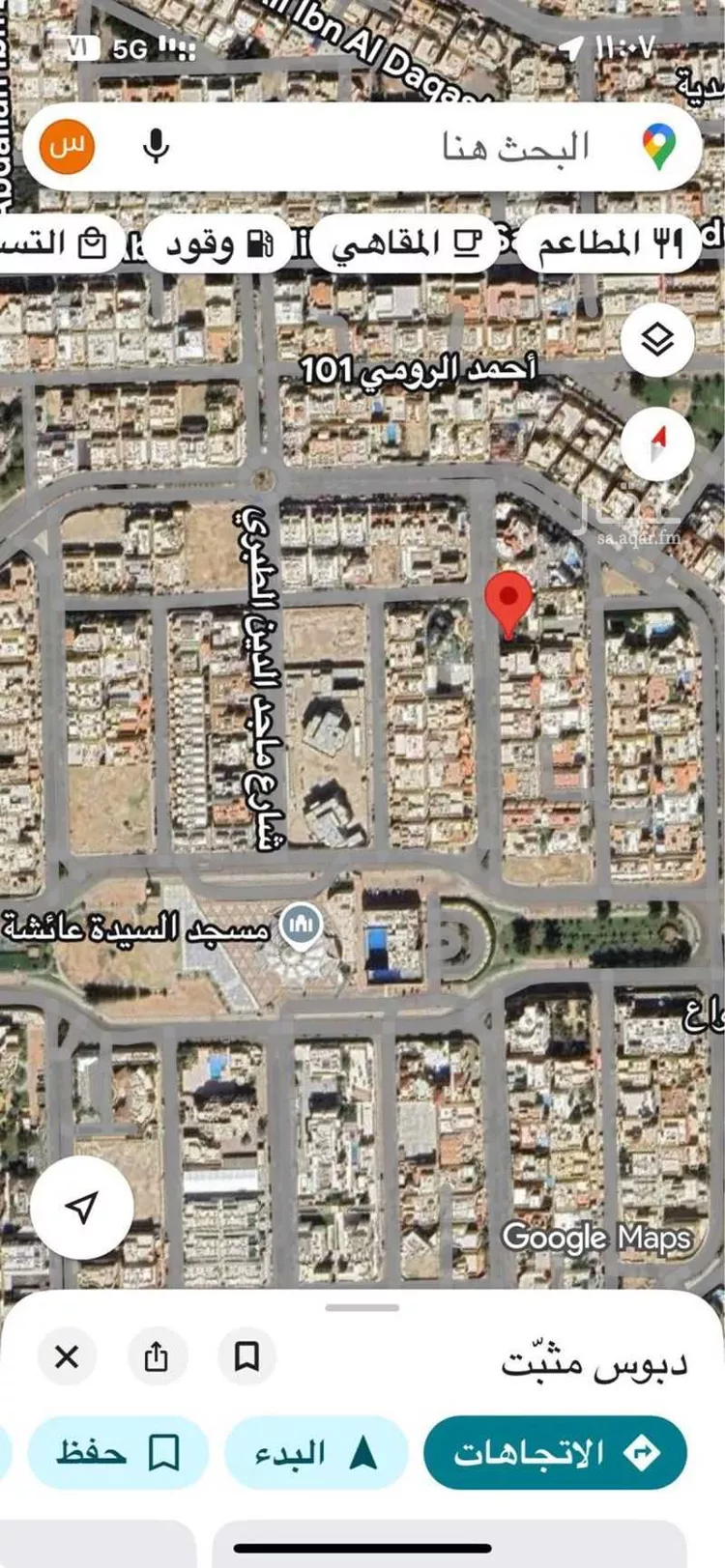This screenshot has width=725, height=1568.
Task: Select the red map pin marker
Action: (507, 604)
